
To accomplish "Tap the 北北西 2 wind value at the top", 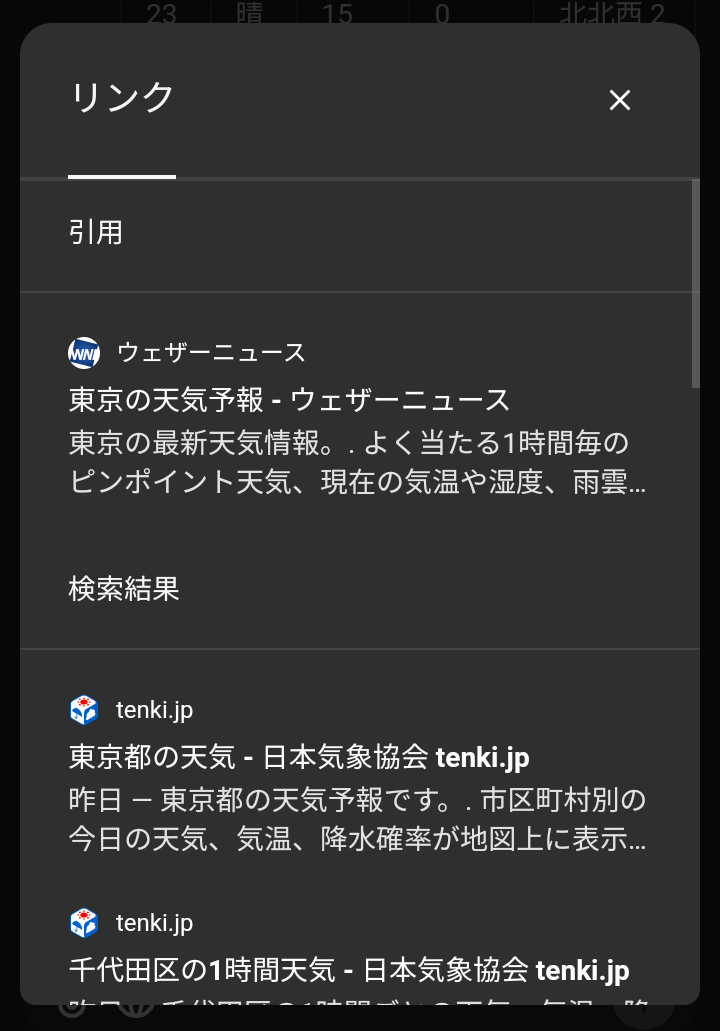I will click(x=611, y=14).
